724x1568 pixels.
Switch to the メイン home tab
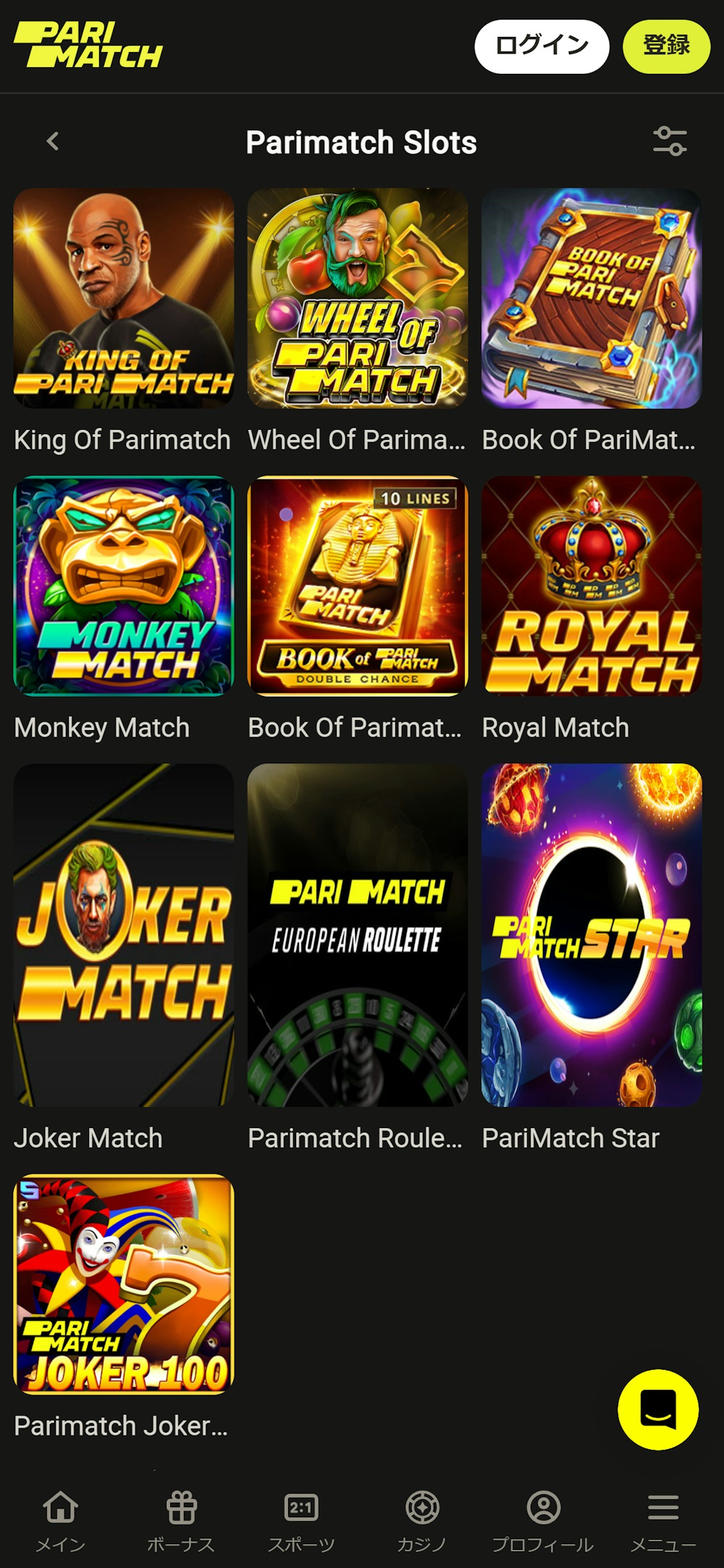tap(61, 1520)
